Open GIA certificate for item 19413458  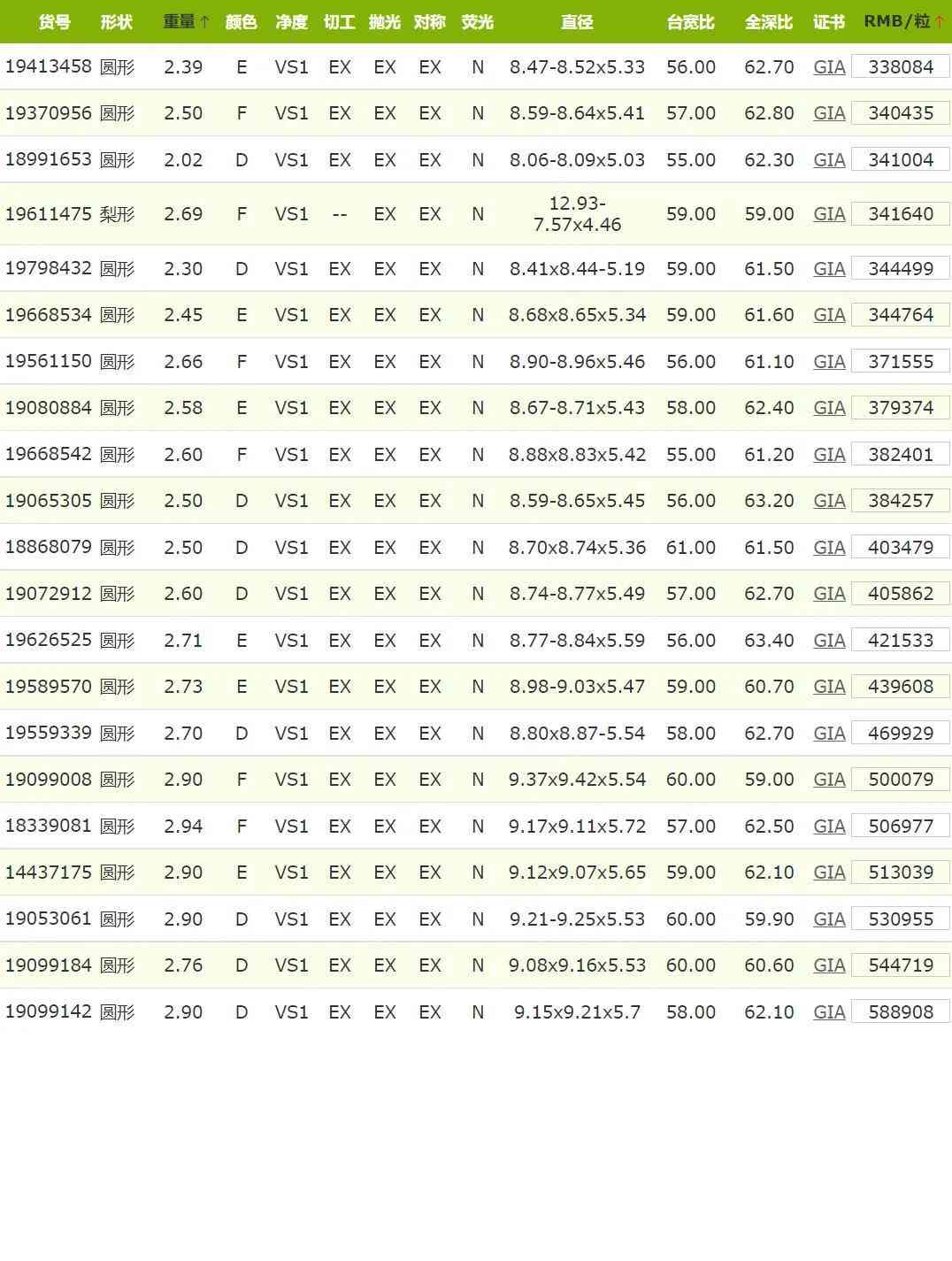(829, 67)
